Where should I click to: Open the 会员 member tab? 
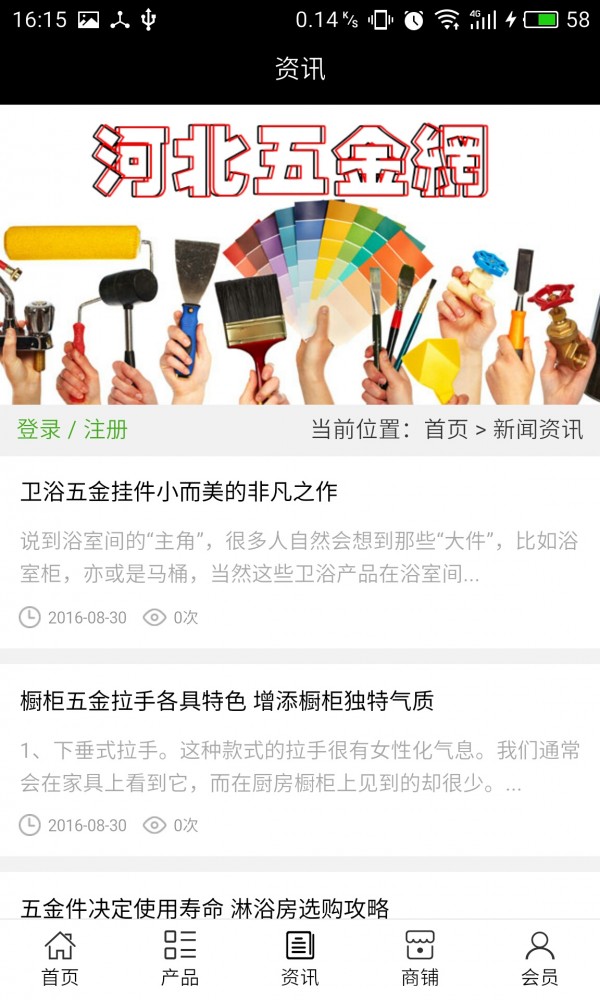coord(540,958)
